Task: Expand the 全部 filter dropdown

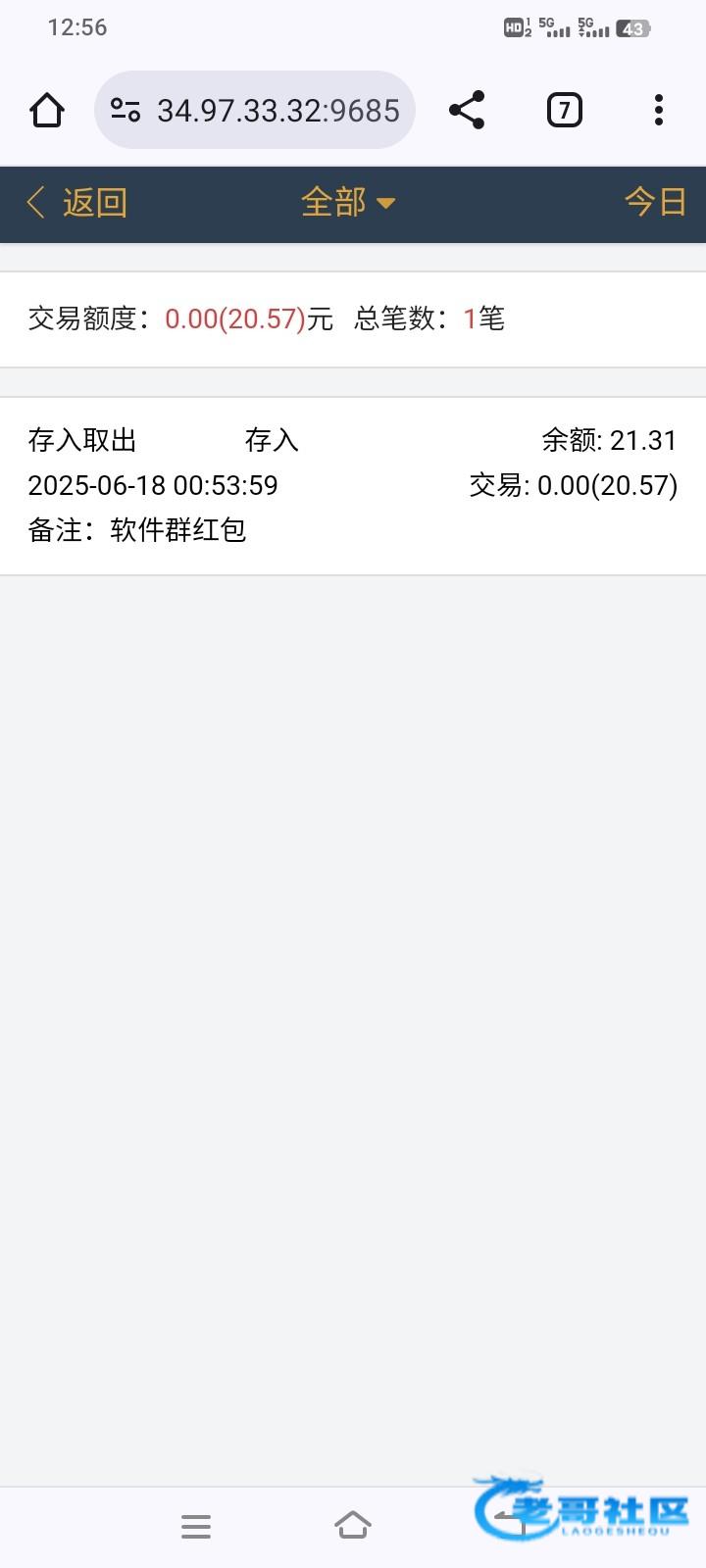Action: [x=348, y=203]
